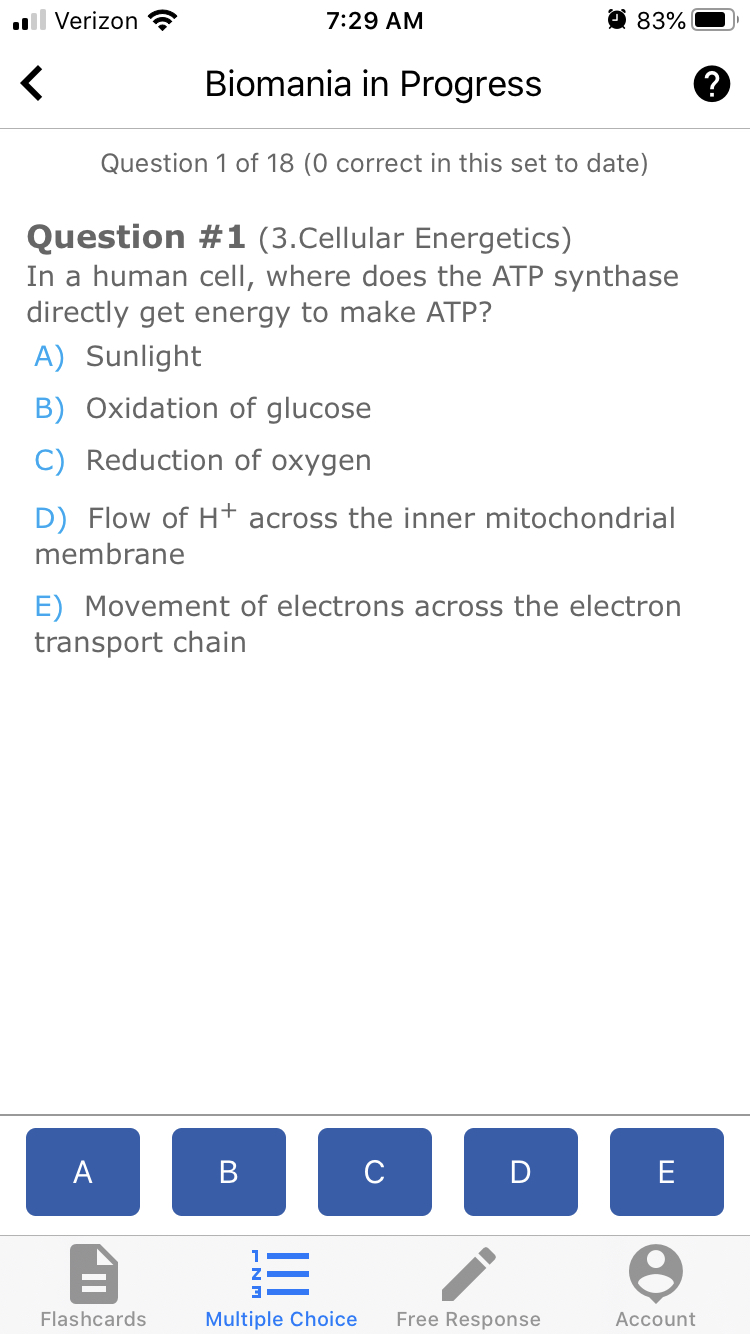Choose answer button A
The image size is (750, 1334).
(x=83, y=1172)
